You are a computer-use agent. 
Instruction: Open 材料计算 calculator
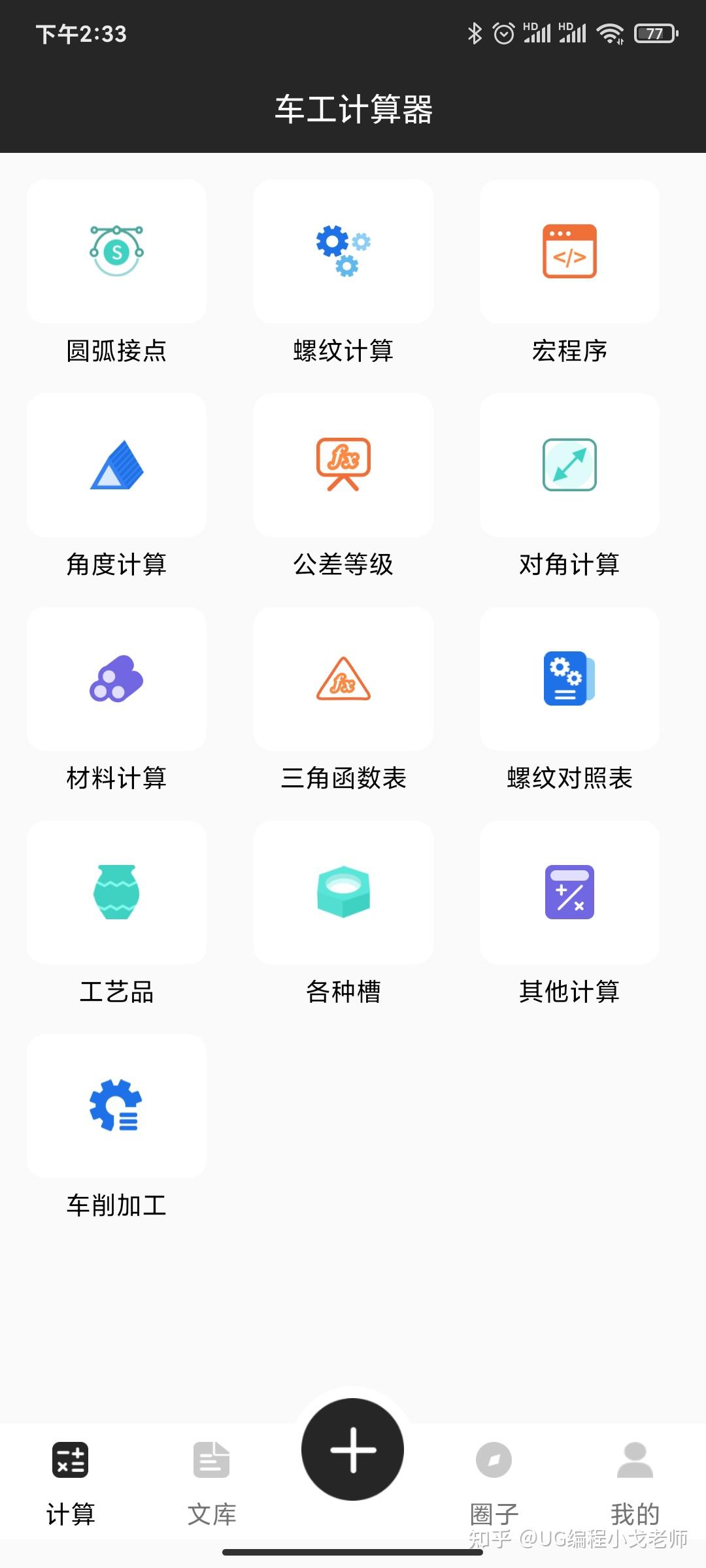click(116, 679)
